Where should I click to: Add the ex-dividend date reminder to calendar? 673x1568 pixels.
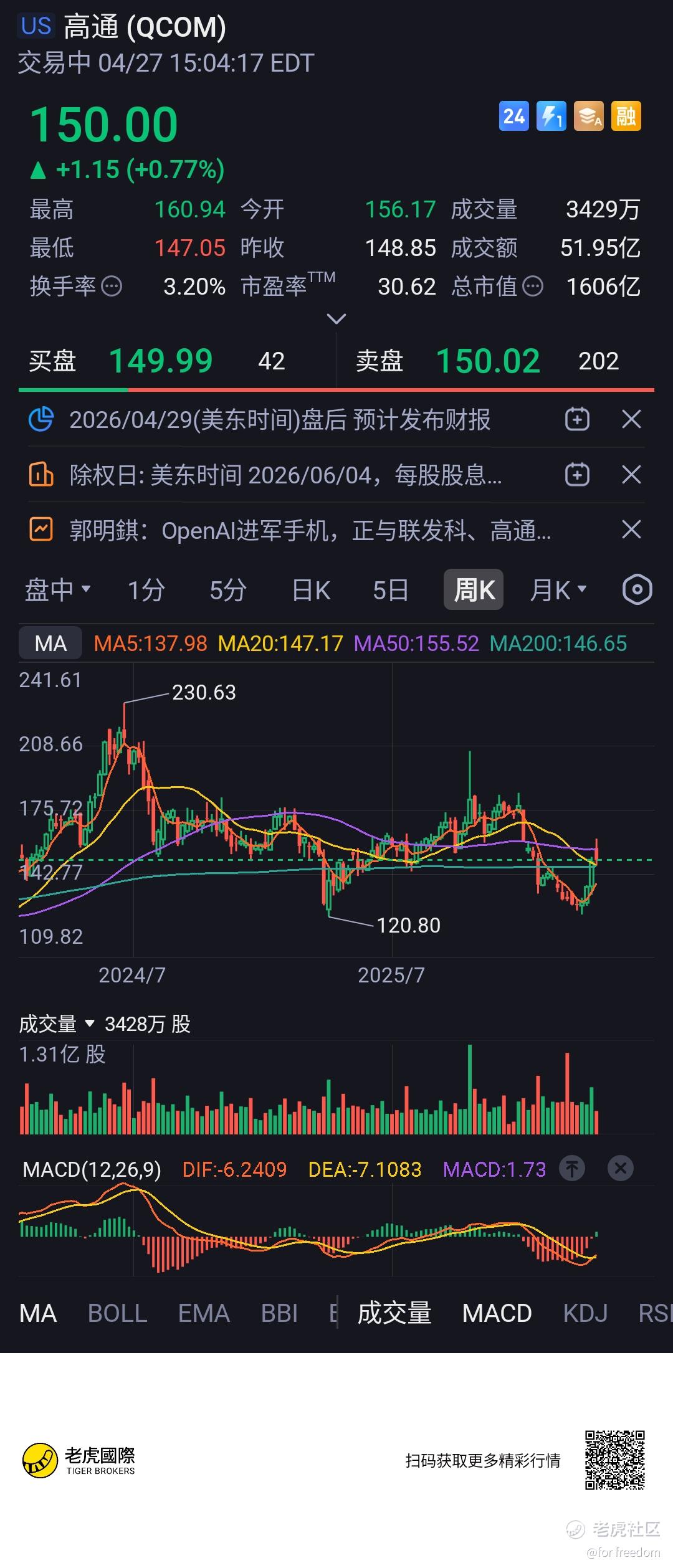[x=577, y=475]
